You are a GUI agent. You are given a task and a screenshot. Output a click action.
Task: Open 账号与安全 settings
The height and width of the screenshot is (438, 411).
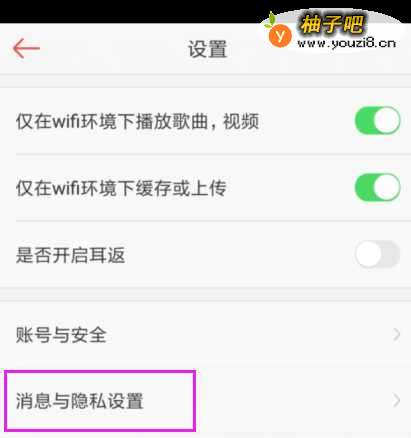pos(205,334)
